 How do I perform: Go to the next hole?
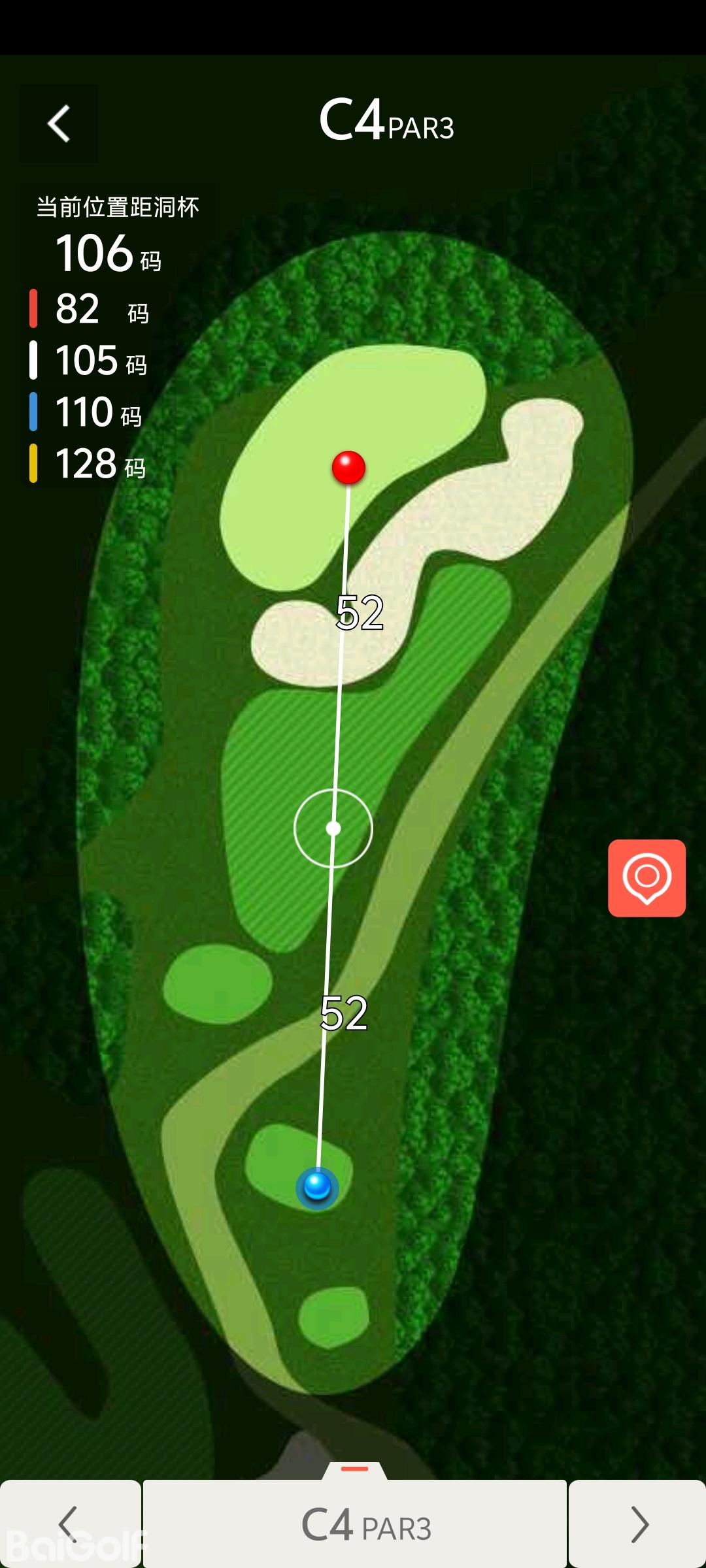(638, 1524)
